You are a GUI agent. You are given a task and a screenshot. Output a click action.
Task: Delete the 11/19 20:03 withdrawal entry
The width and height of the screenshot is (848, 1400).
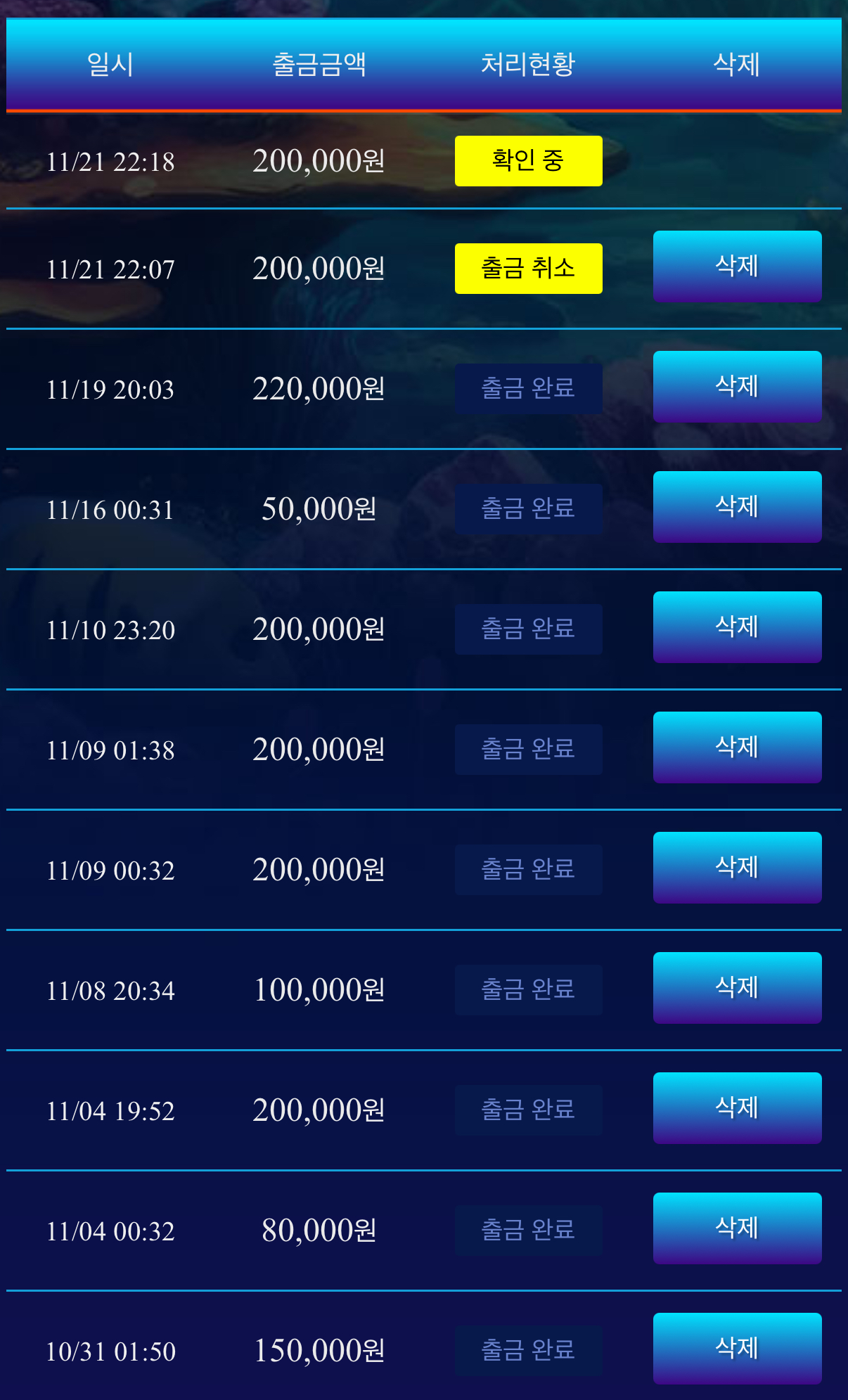(x=737, y=387)
